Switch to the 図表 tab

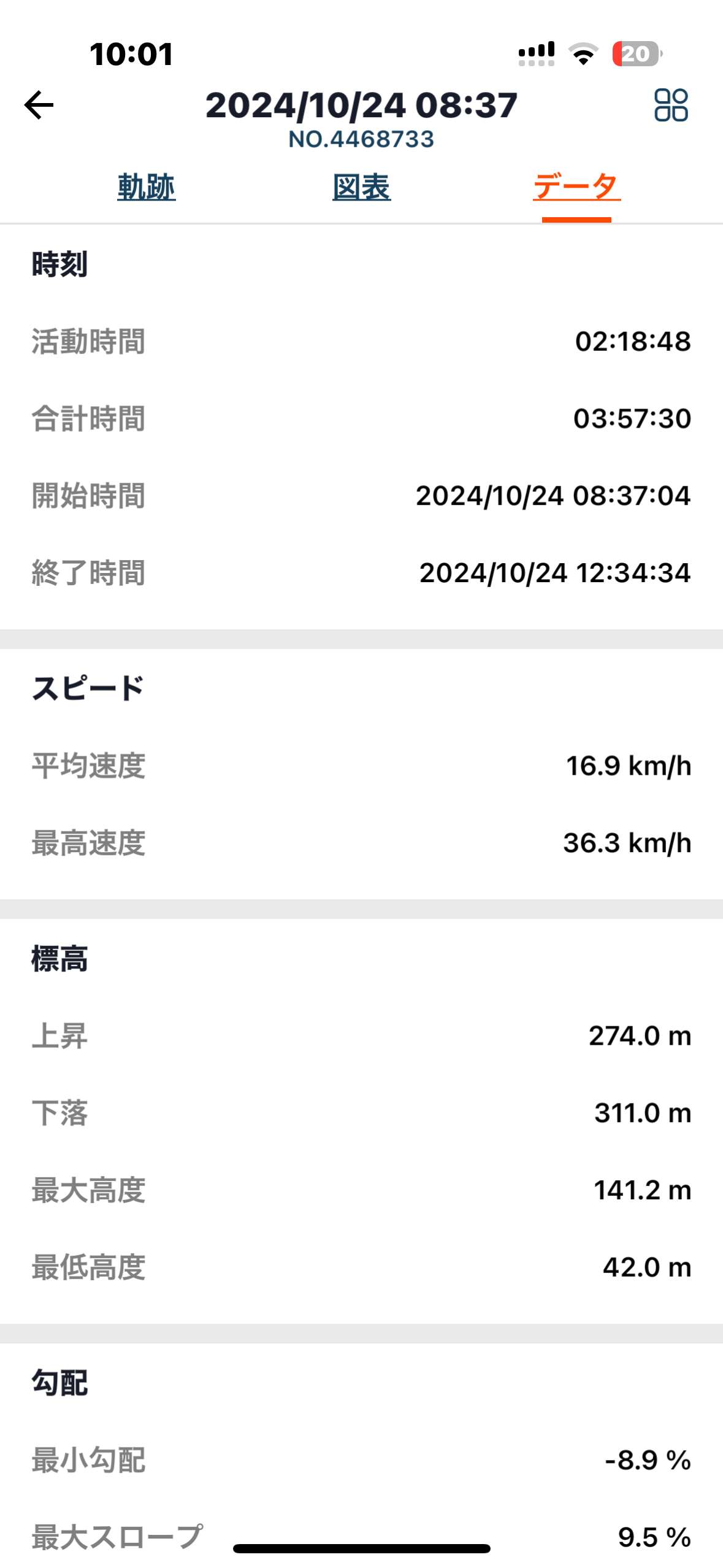point(362,187)
